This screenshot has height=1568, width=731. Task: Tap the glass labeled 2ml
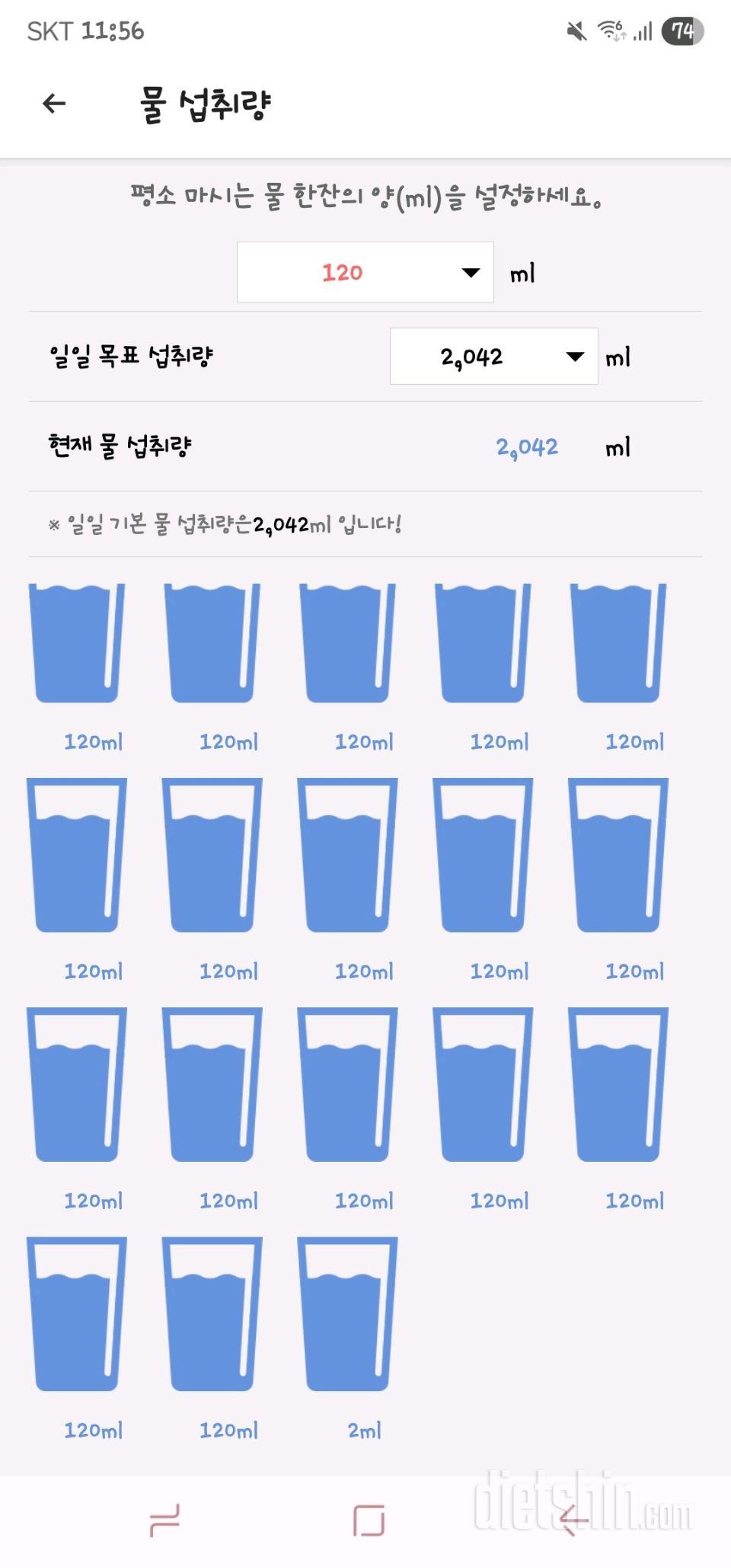(347, 1314)
